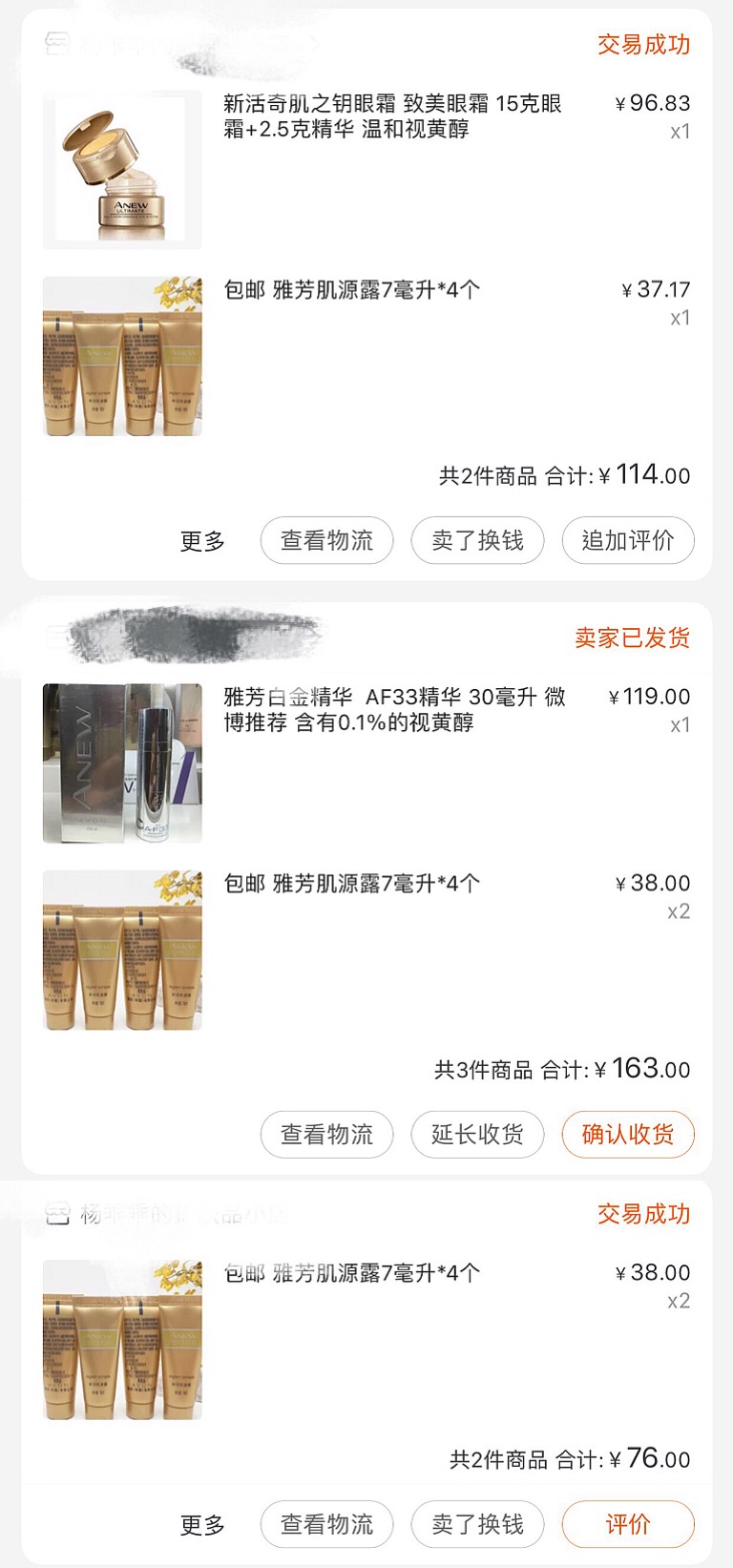Click 查看物流 on the first order
This screenshot has height=1568, width=733.
point(326,540)
